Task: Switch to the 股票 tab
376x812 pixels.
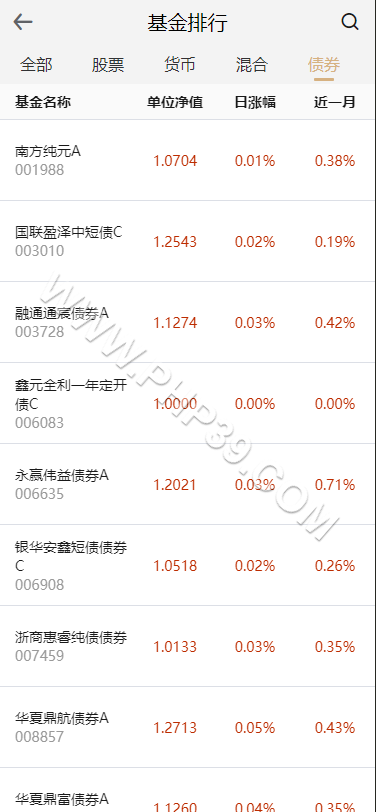Action: pos(108,65)
